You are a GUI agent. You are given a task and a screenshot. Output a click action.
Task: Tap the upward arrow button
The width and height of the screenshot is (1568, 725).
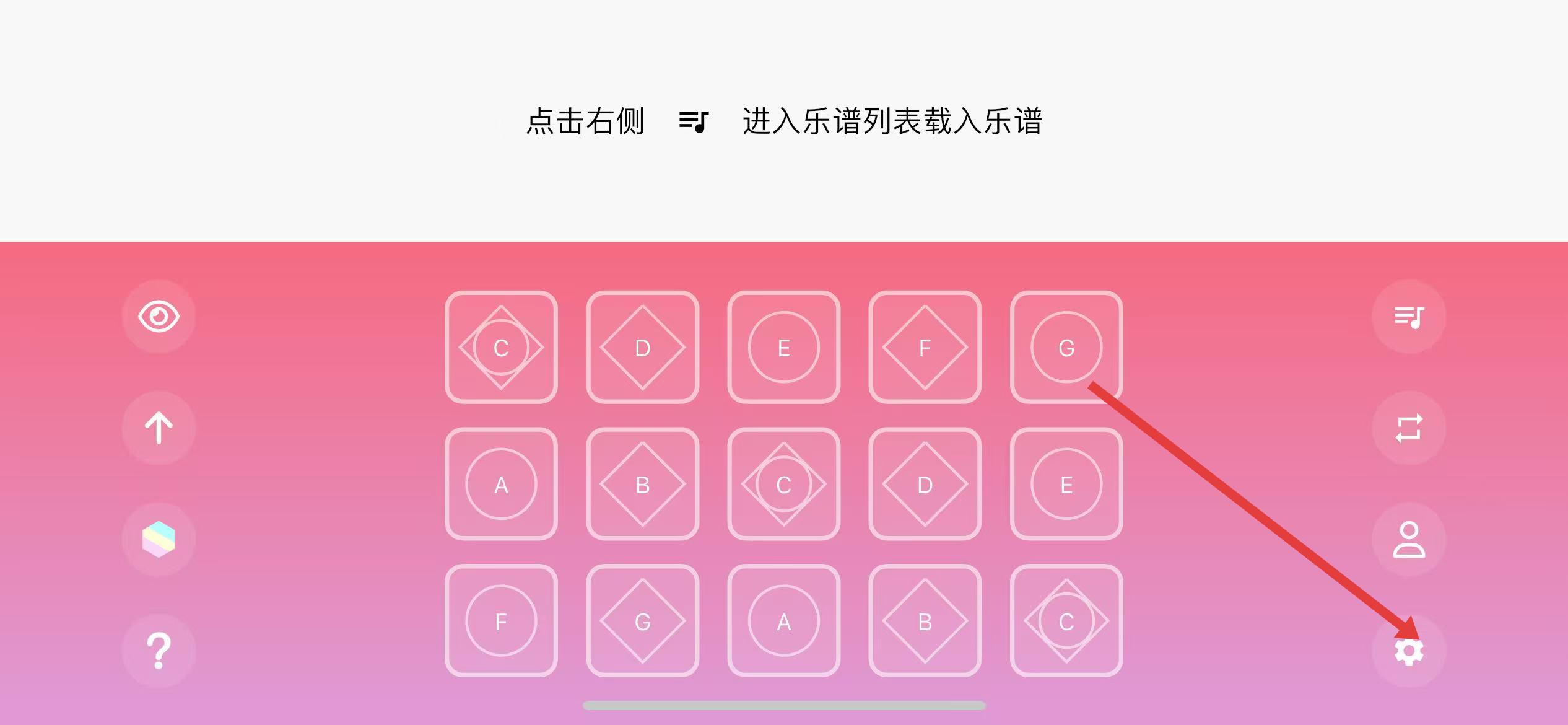tap(159, 428)
